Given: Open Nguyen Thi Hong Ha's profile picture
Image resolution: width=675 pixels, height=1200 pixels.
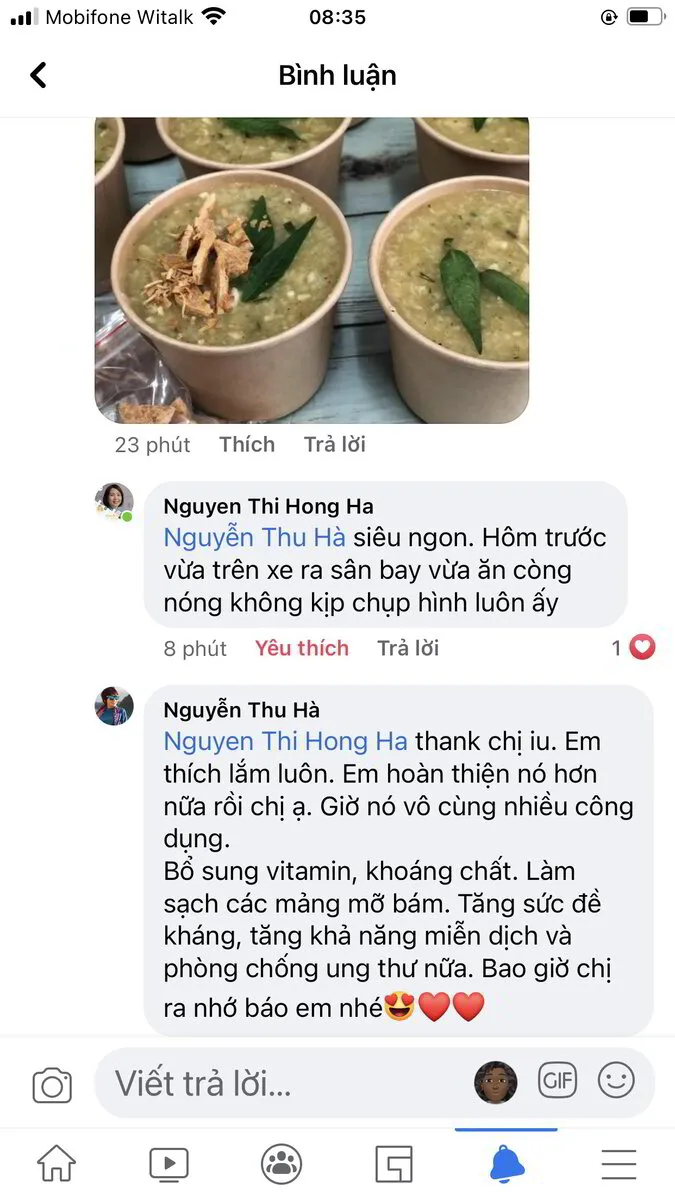Looking at the screenshot, I should pos(114,502).
